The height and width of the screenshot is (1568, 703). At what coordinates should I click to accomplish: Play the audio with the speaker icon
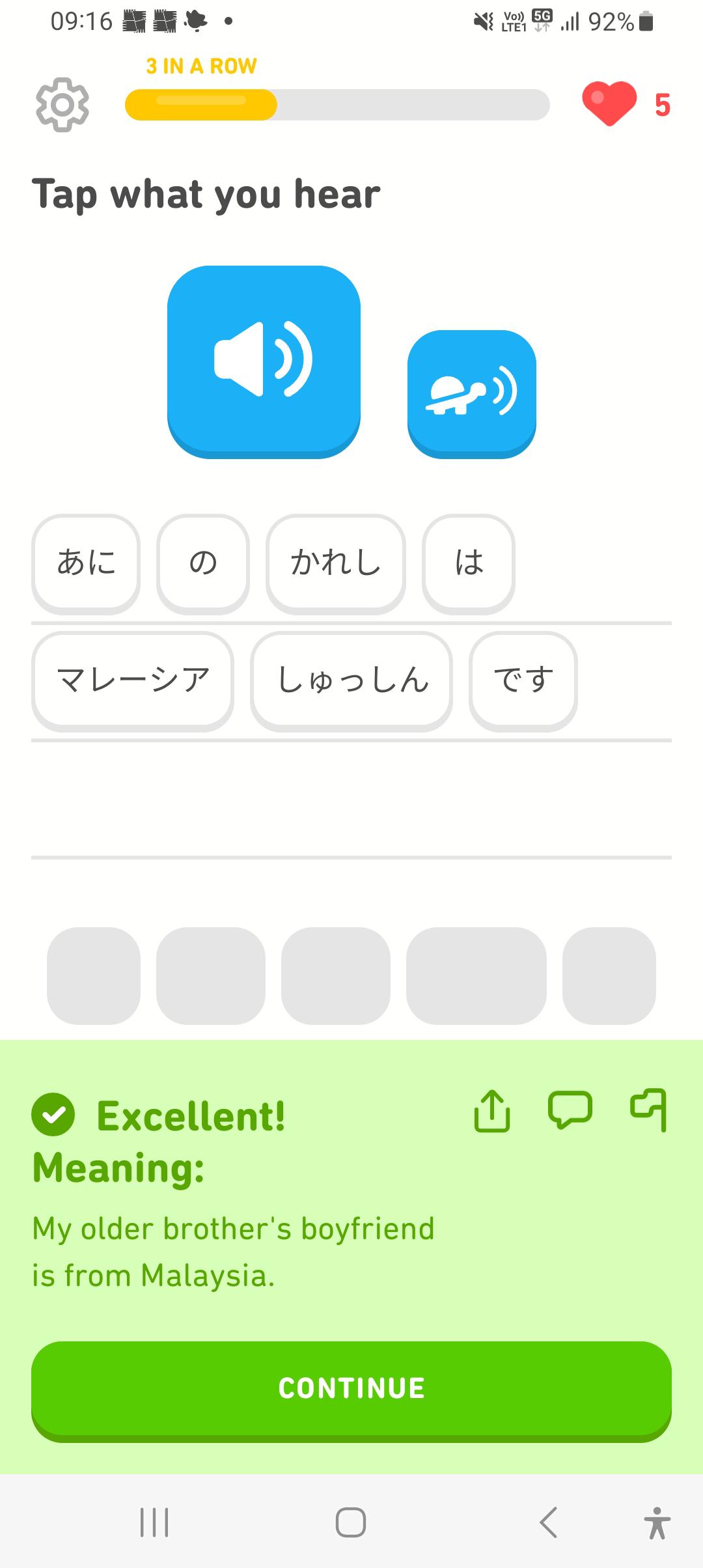(x=264, y=359)
